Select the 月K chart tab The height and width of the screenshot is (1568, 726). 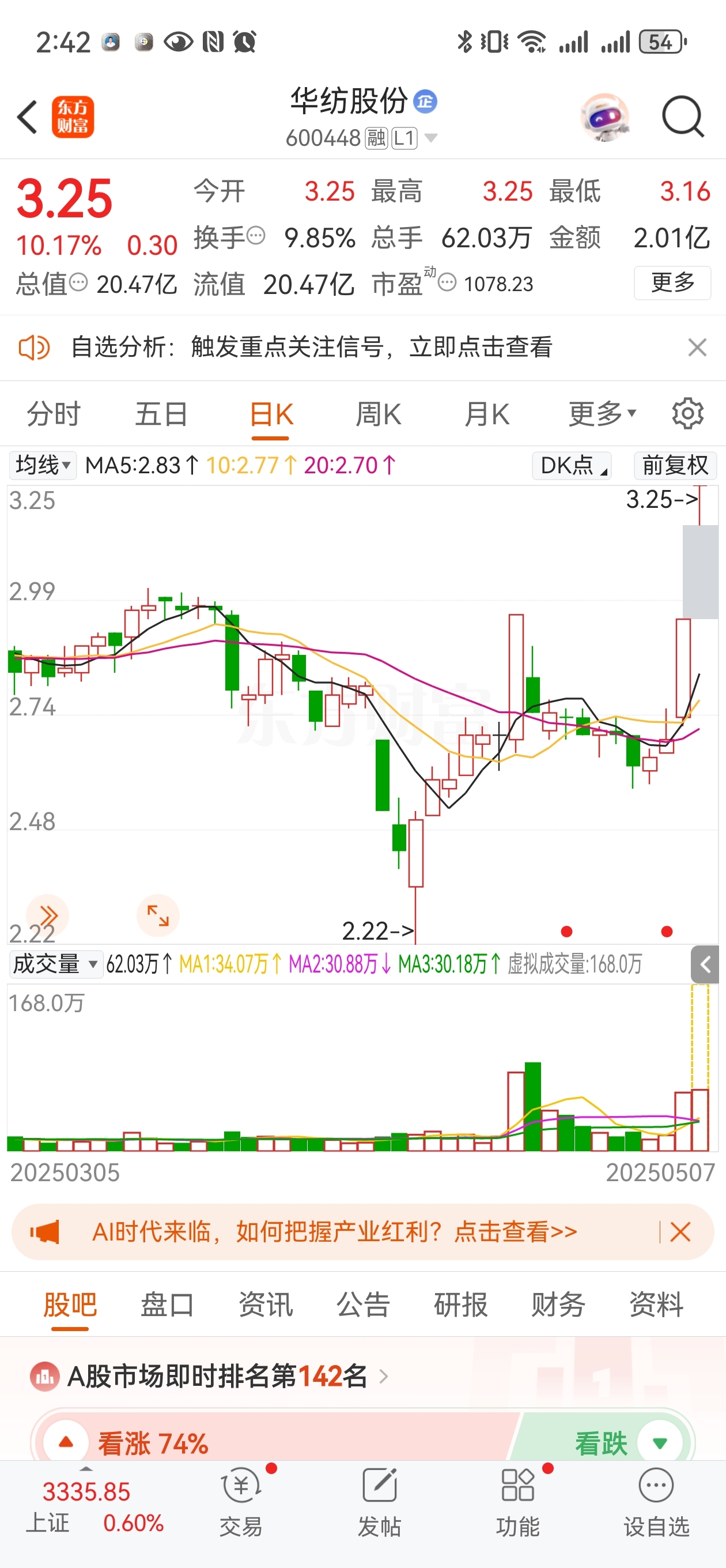486,414
